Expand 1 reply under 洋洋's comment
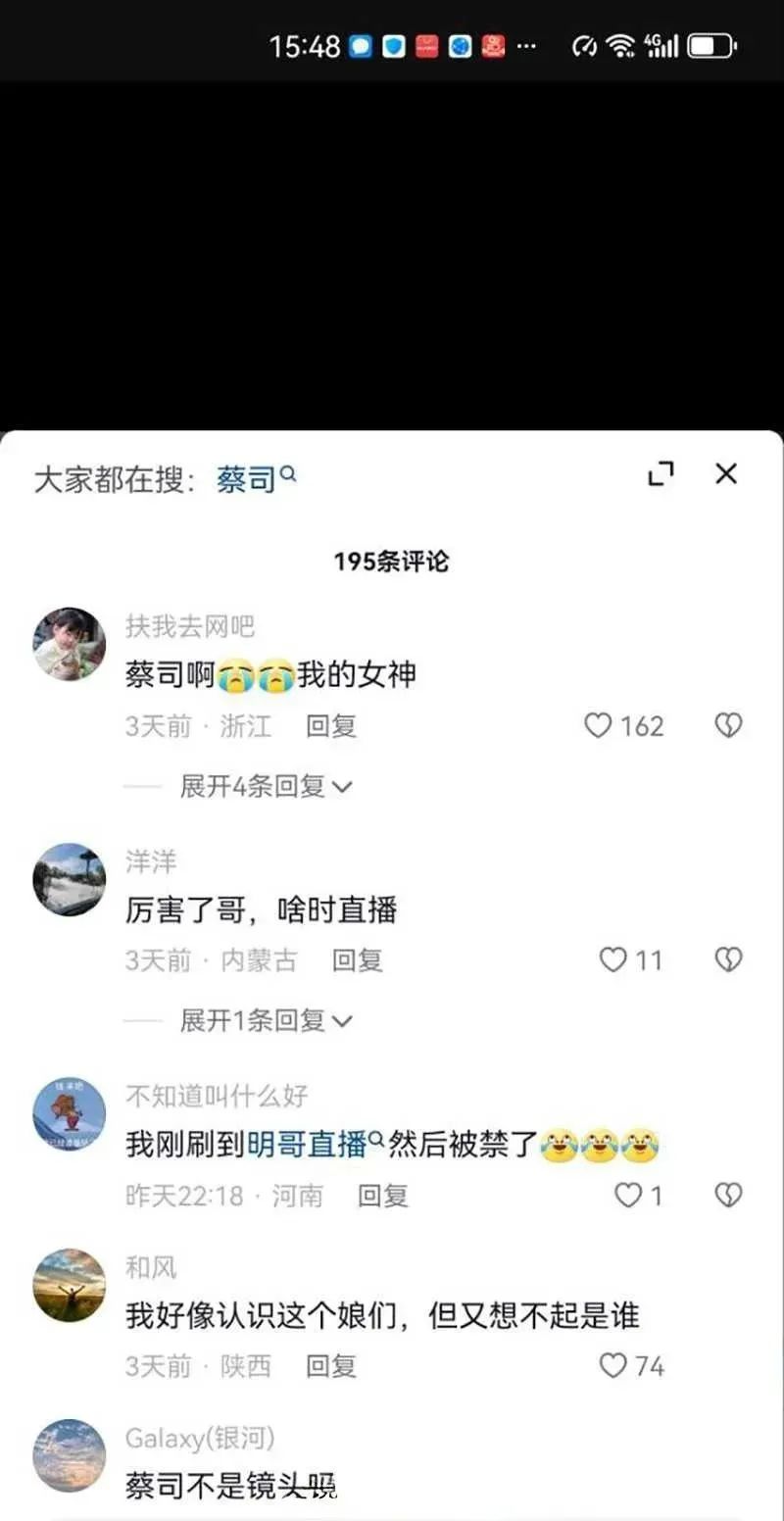Image resolution: width=784 pixels, height=1521 pixels. coord(265,1021)
